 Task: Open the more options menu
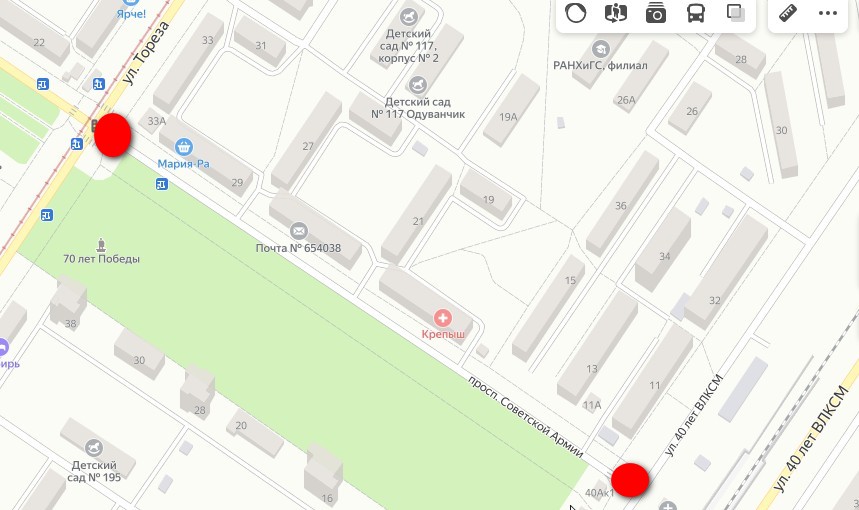[828, 13]
